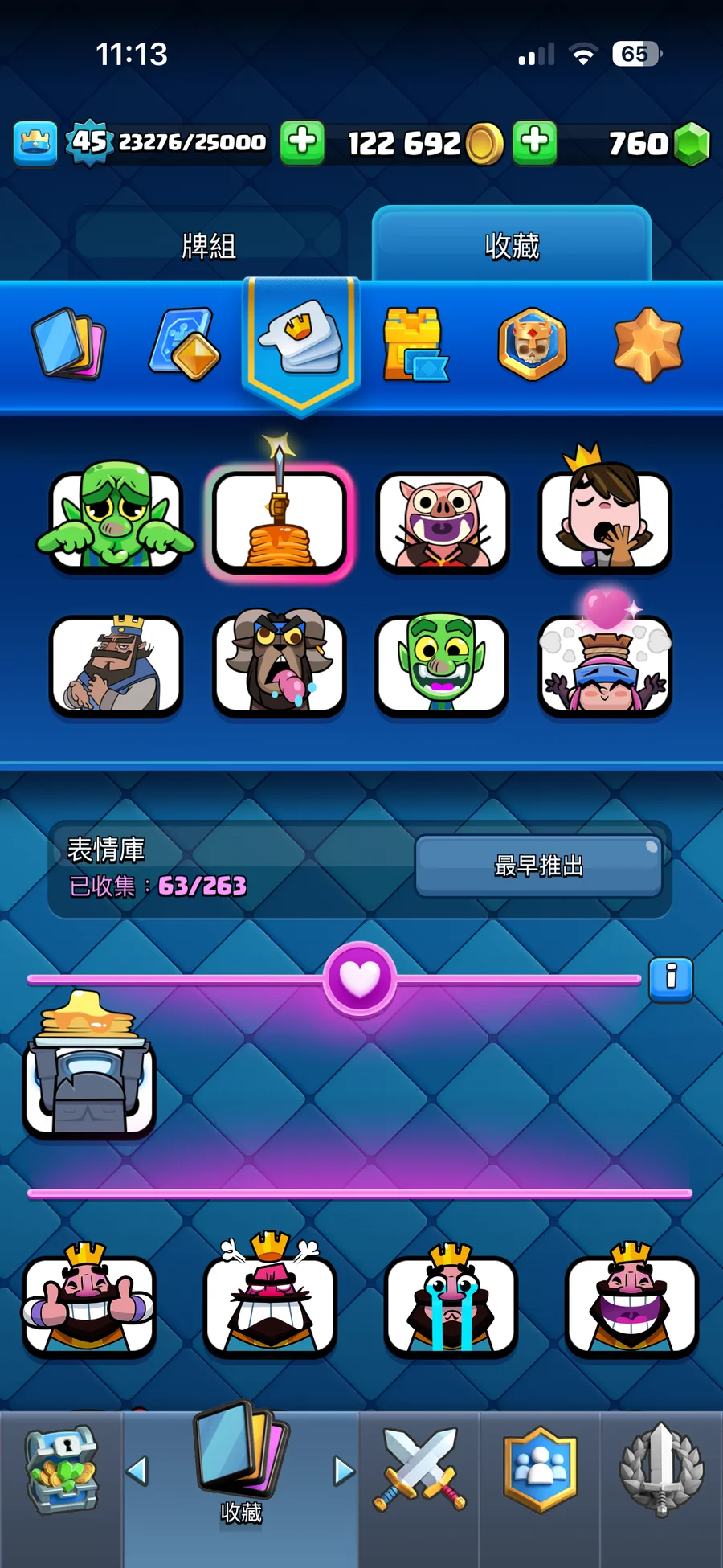Viewport: 723px width, 1568px height.
Task: Switch to the 牌組 tab
Action: point(209,245)
